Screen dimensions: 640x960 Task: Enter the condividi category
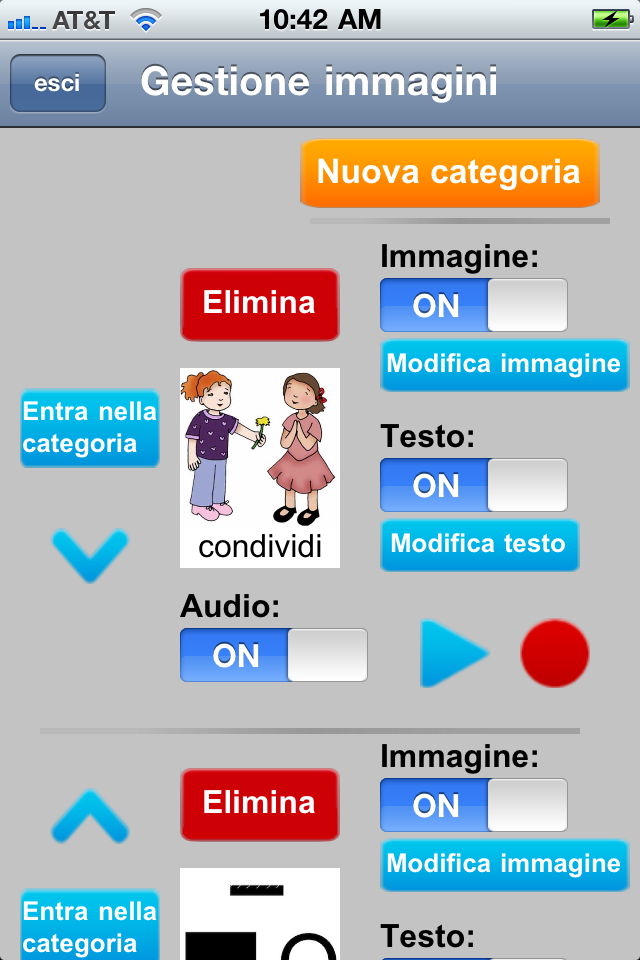tap(90, 427)
